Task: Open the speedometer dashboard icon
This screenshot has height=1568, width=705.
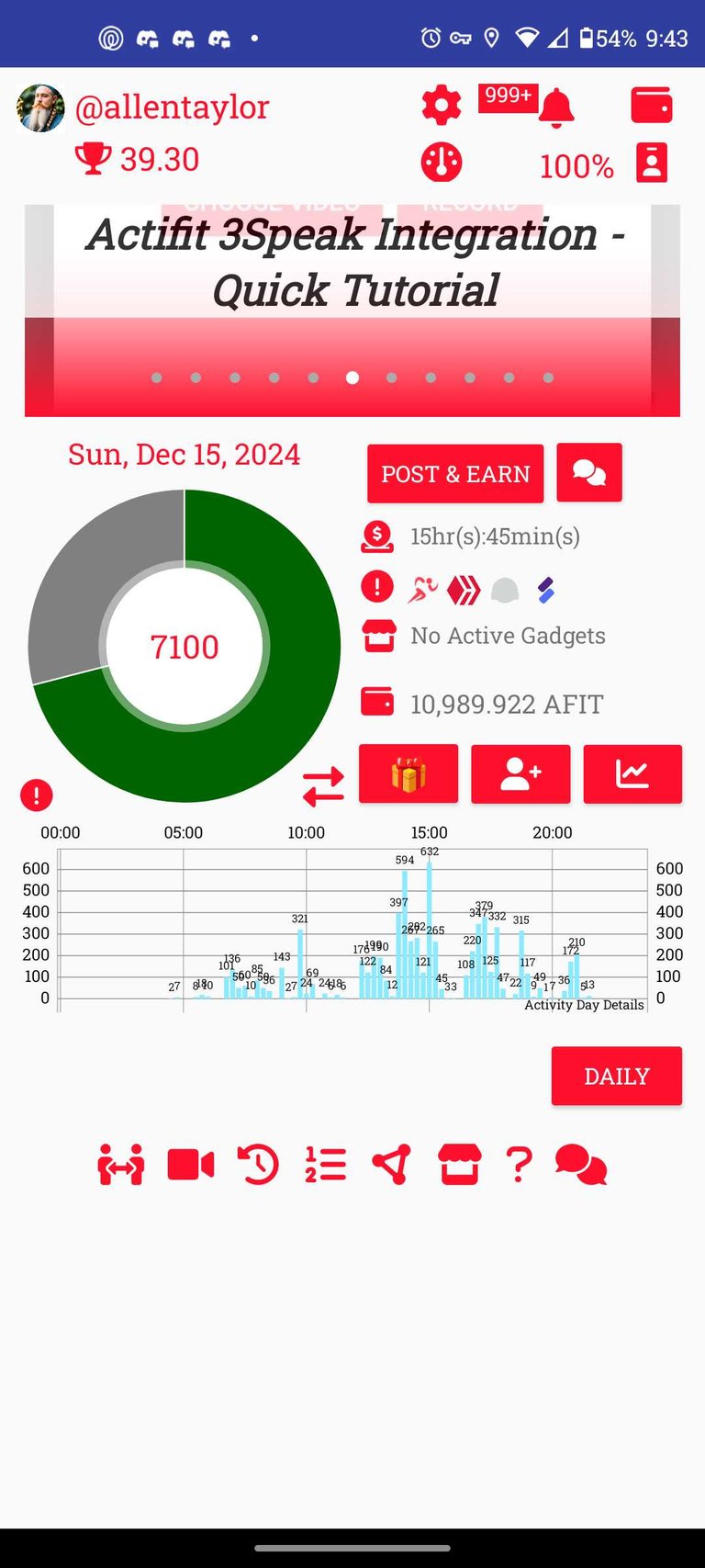Action: [442, 163]
